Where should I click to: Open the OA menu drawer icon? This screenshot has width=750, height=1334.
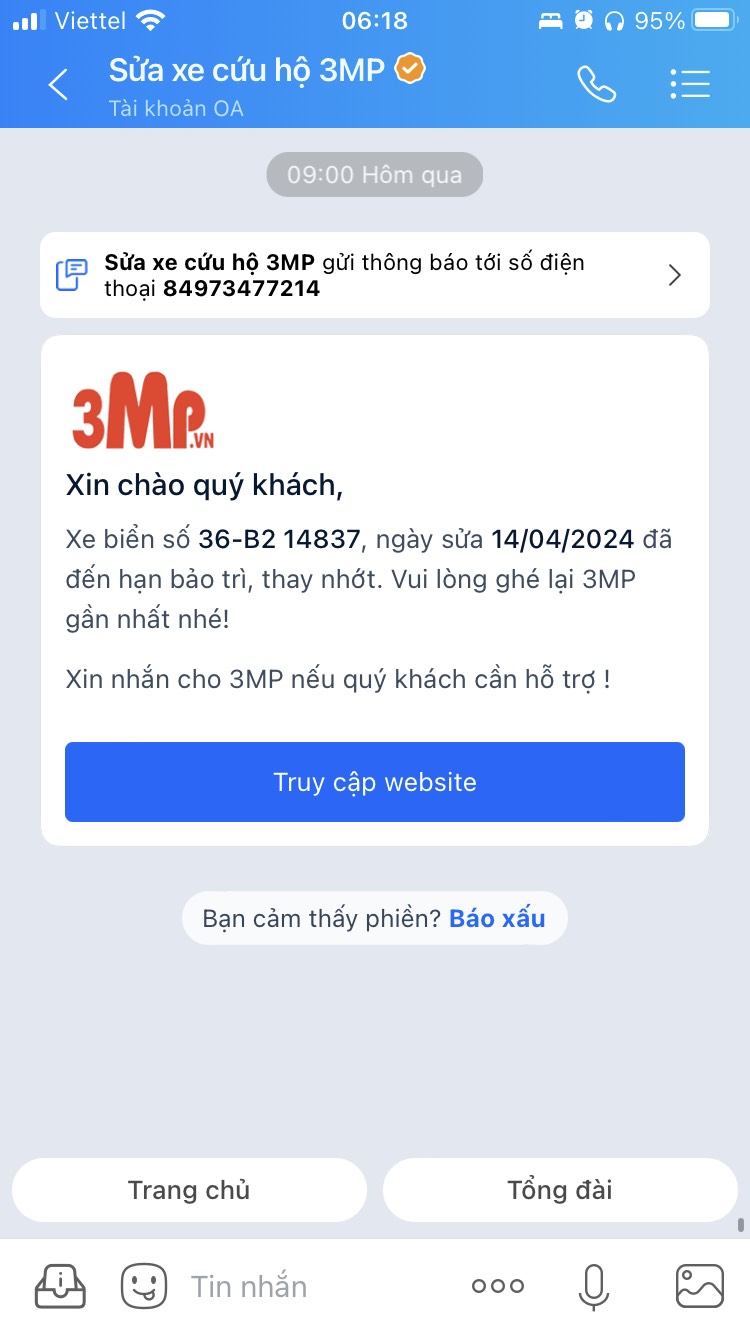60,1286
